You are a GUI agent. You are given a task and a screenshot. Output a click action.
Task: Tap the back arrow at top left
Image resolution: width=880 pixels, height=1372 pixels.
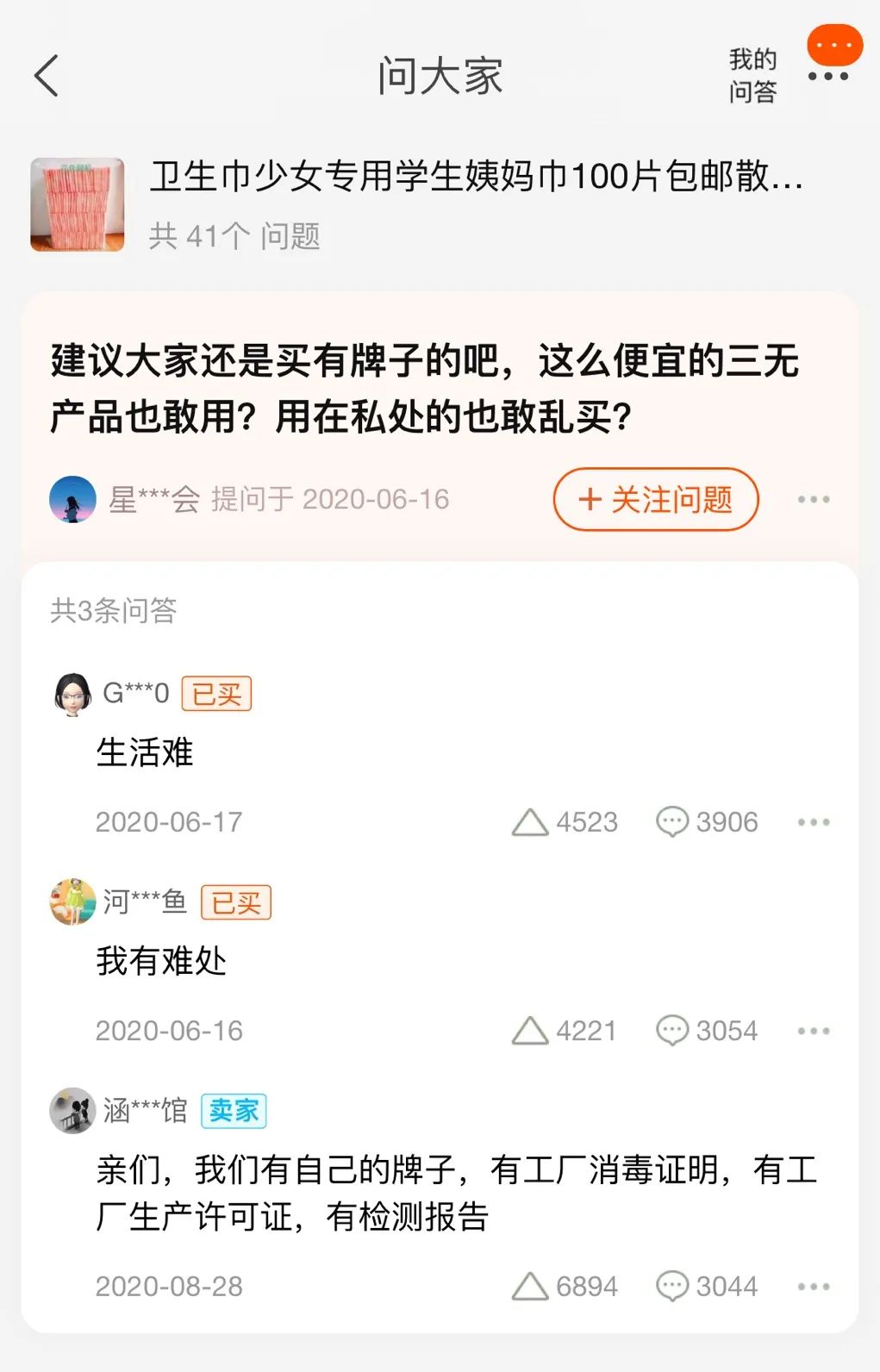47,76
